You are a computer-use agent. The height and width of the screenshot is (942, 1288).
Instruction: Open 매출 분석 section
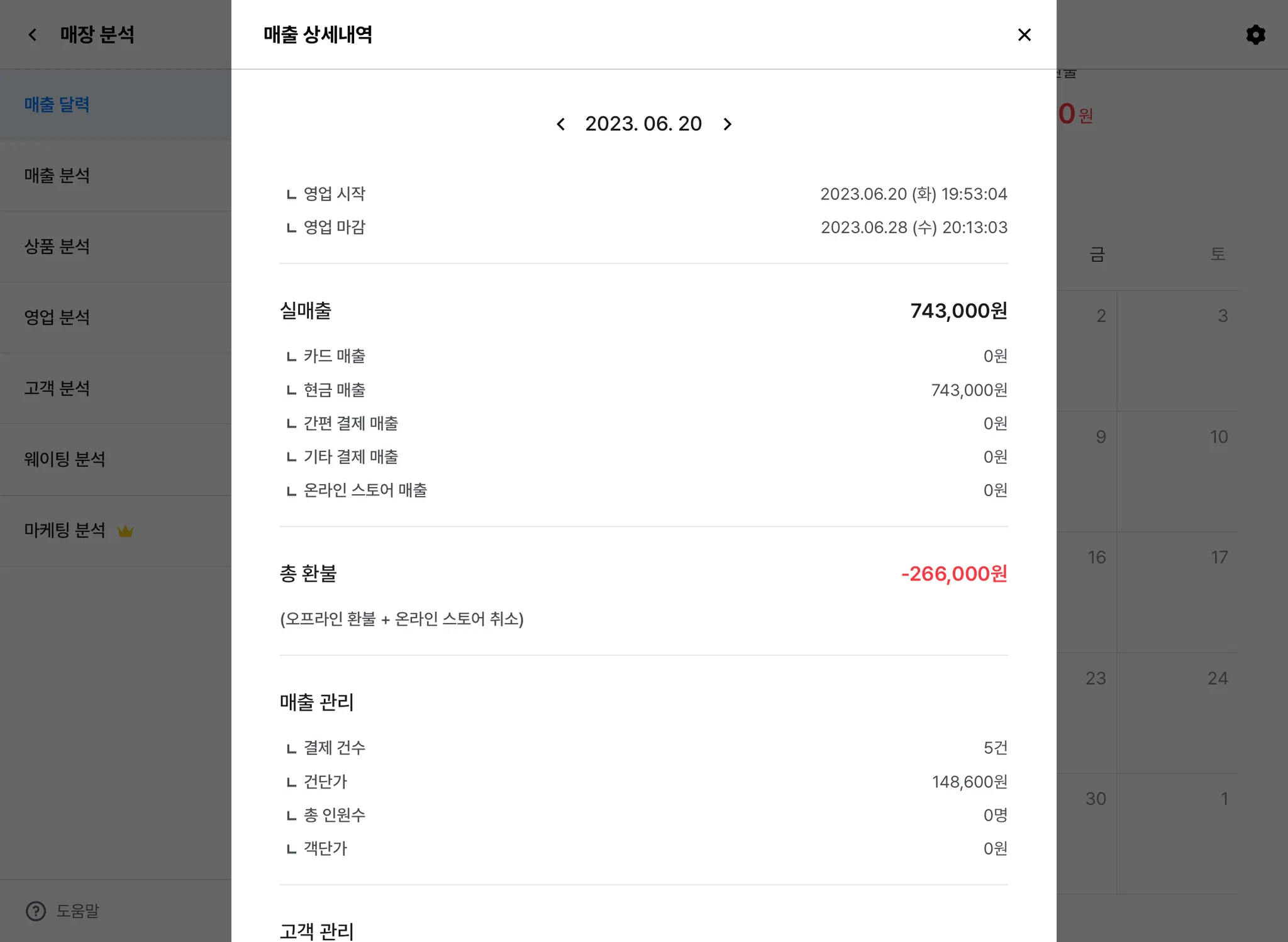pyautogui.click(x=57, y=175)
